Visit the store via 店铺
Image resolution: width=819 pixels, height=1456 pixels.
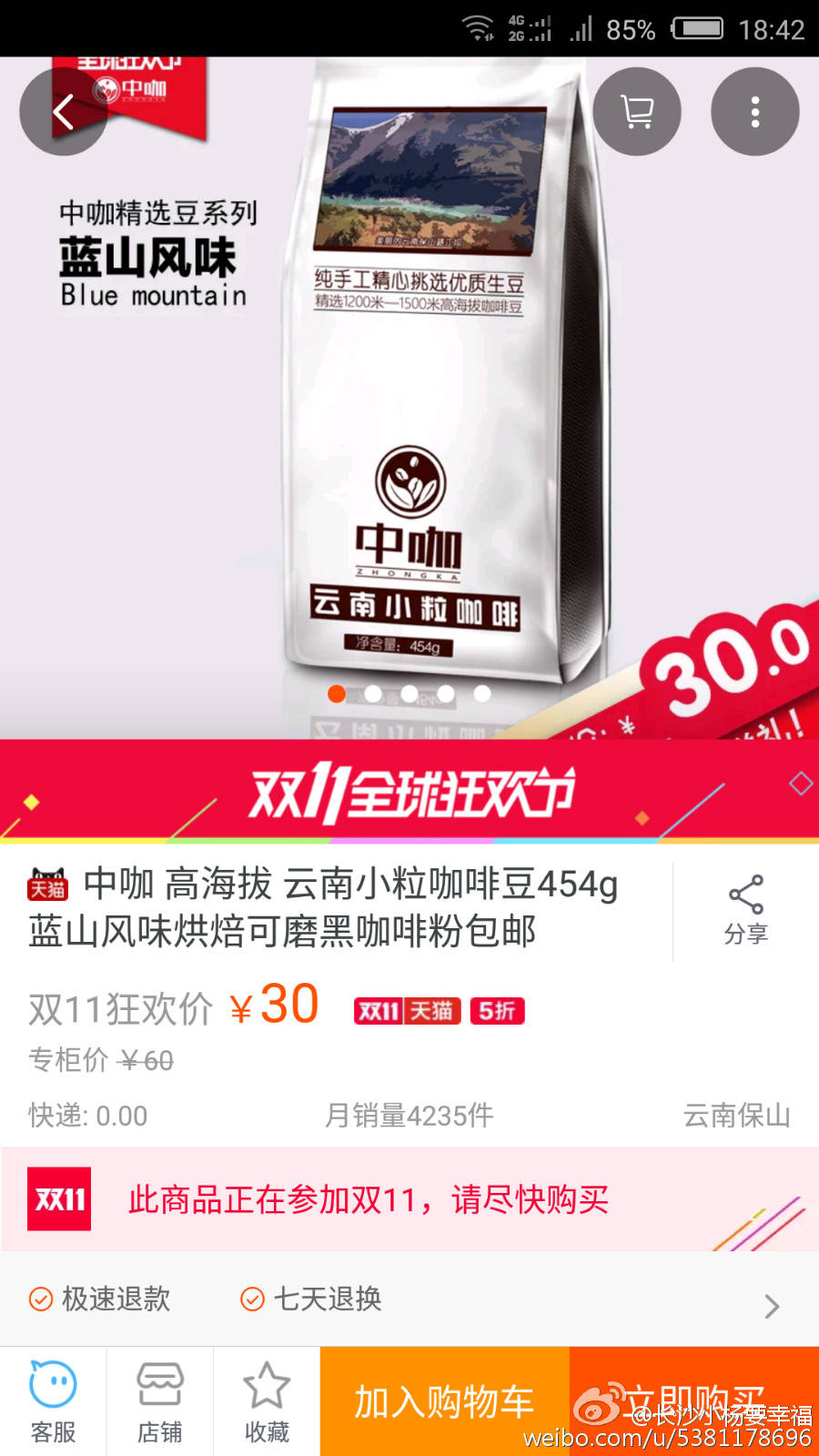160,1401
